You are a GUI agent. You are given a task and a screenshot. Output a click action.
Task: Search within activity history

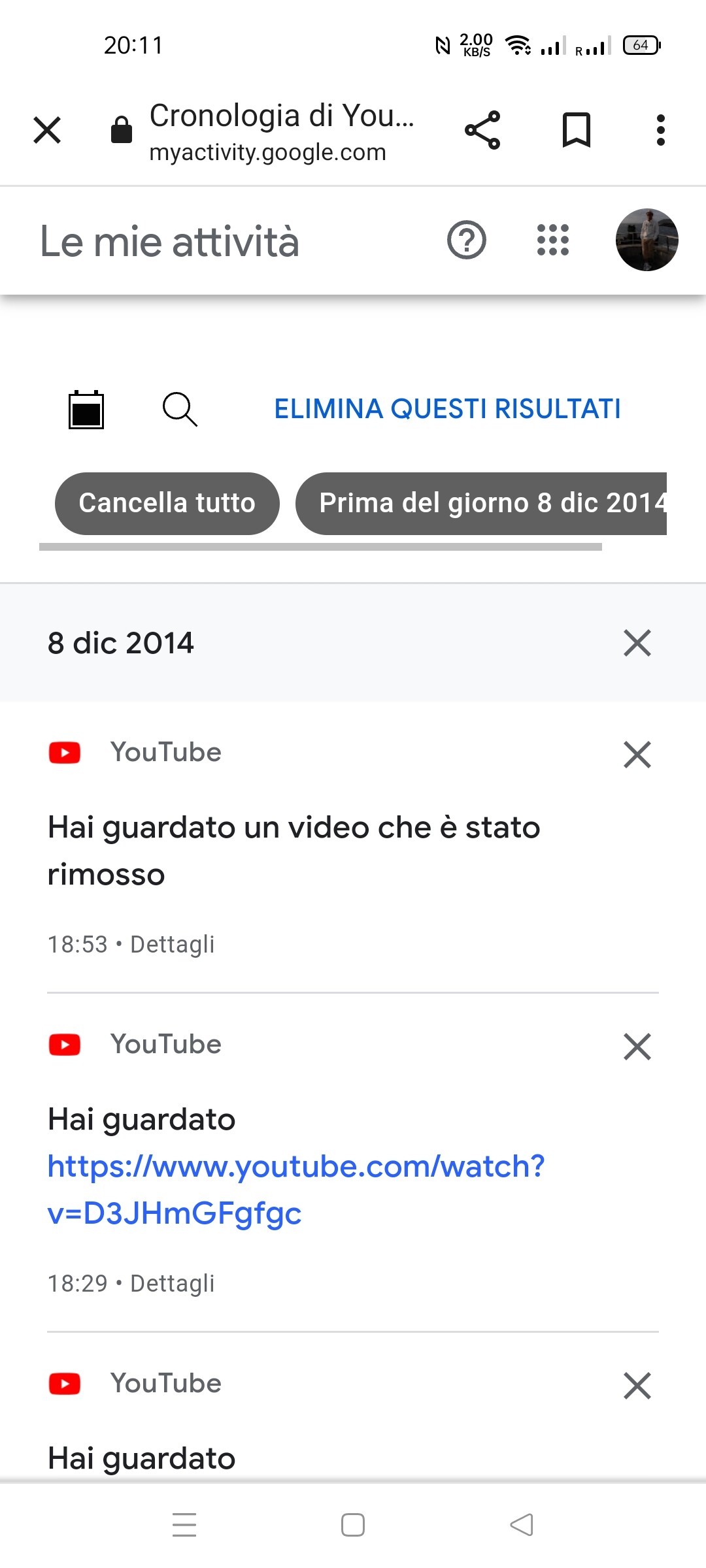pos(180,410)
